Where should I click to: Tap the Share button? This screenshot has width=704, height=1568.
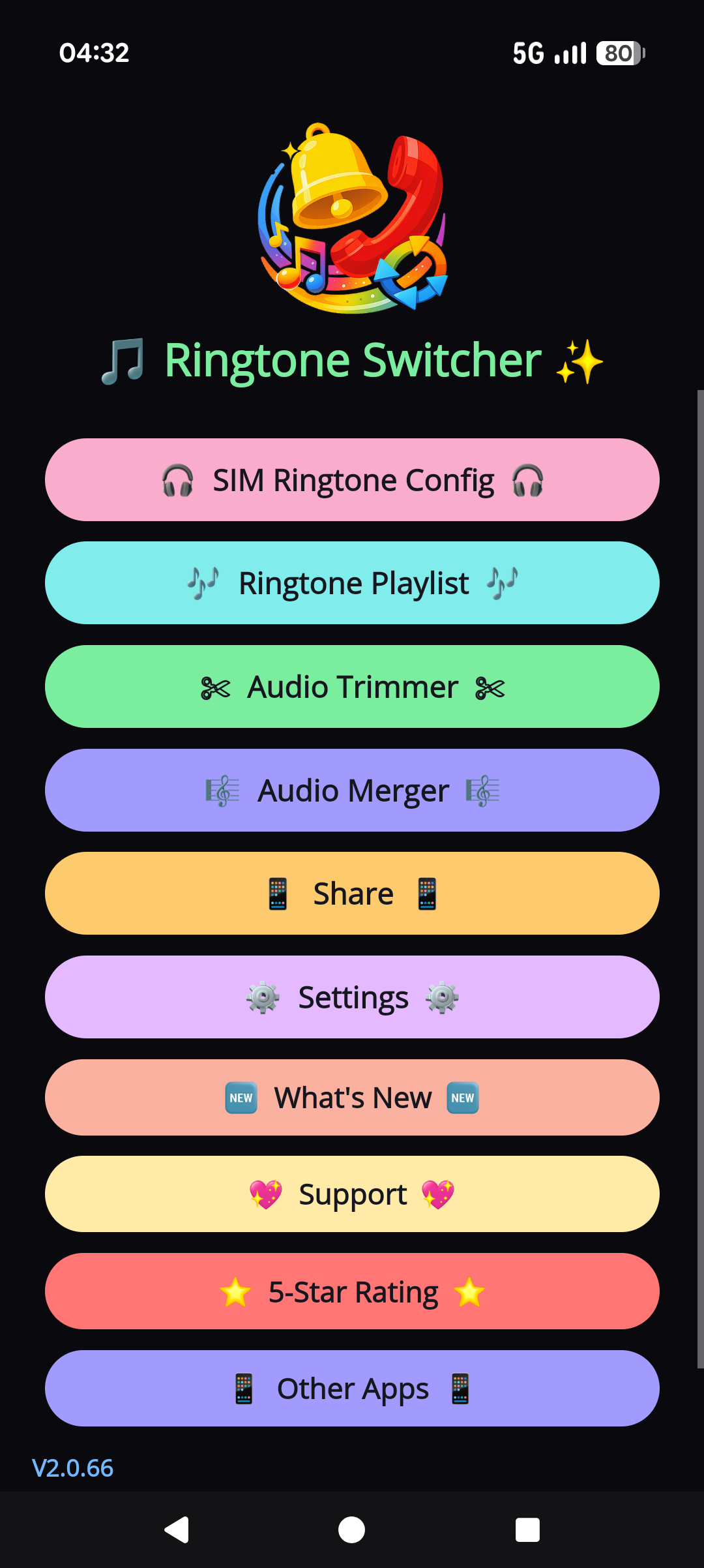(x=352, y=894)
